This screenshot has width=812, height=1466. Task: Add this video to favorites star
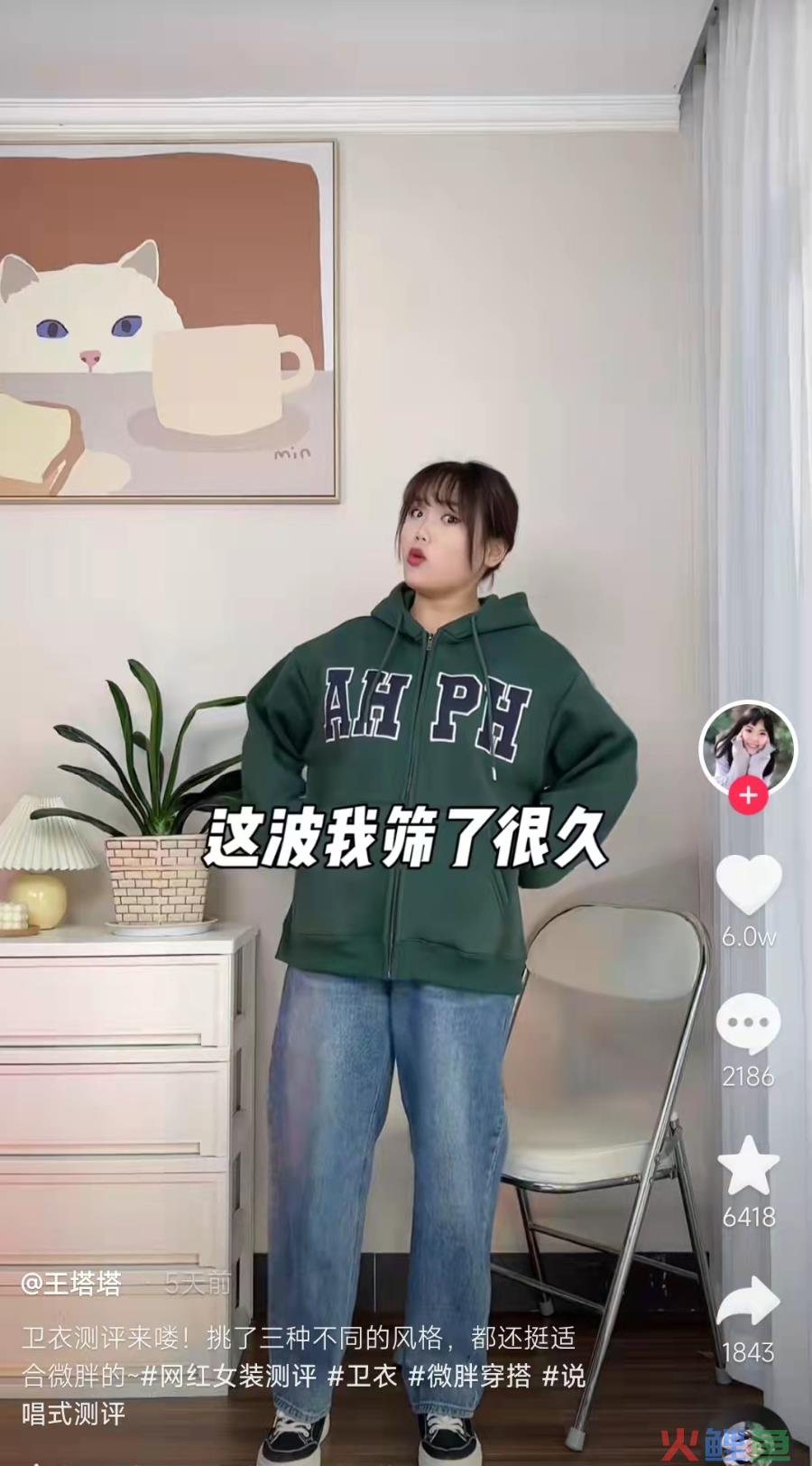748,1165
